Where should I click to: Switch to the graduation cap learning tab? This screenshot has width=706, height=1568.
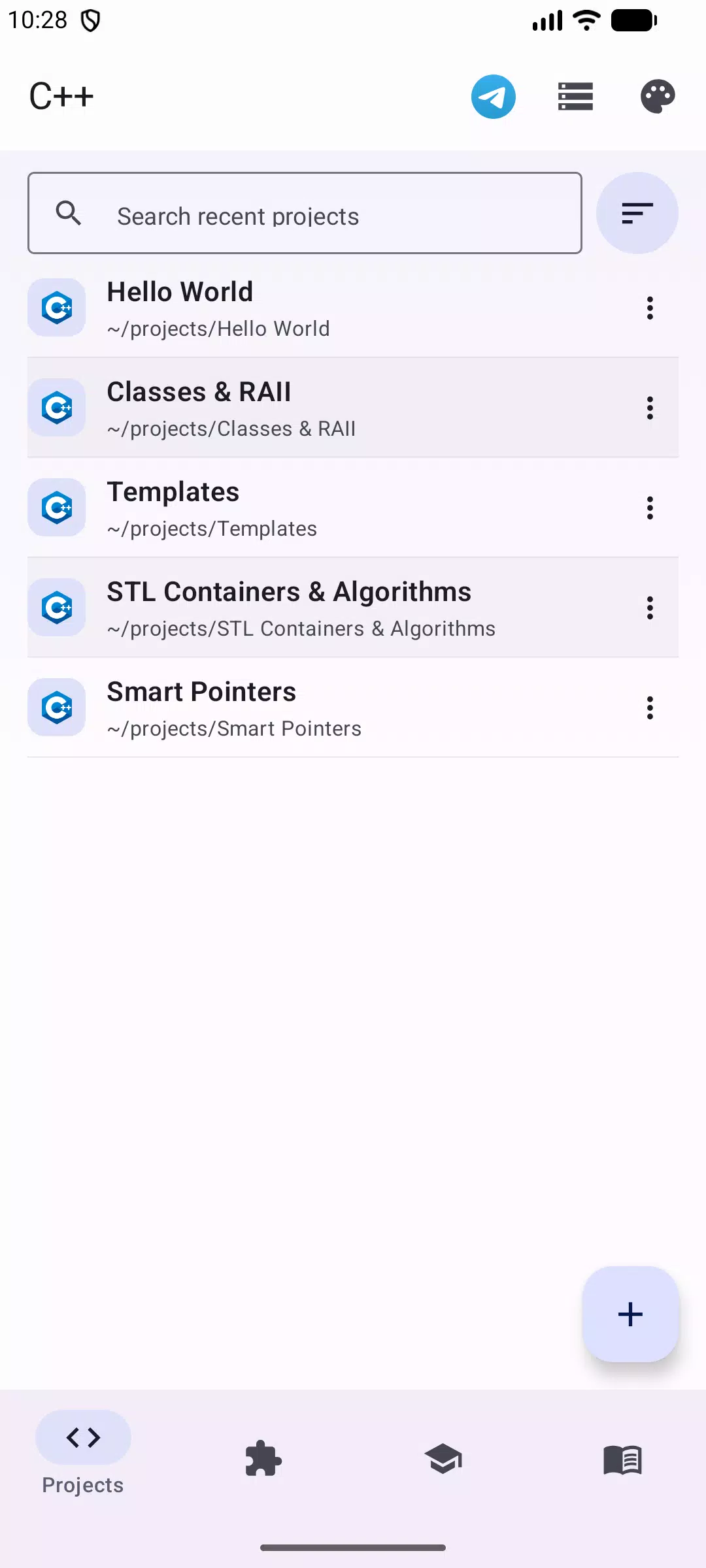tap(443, 1458)
